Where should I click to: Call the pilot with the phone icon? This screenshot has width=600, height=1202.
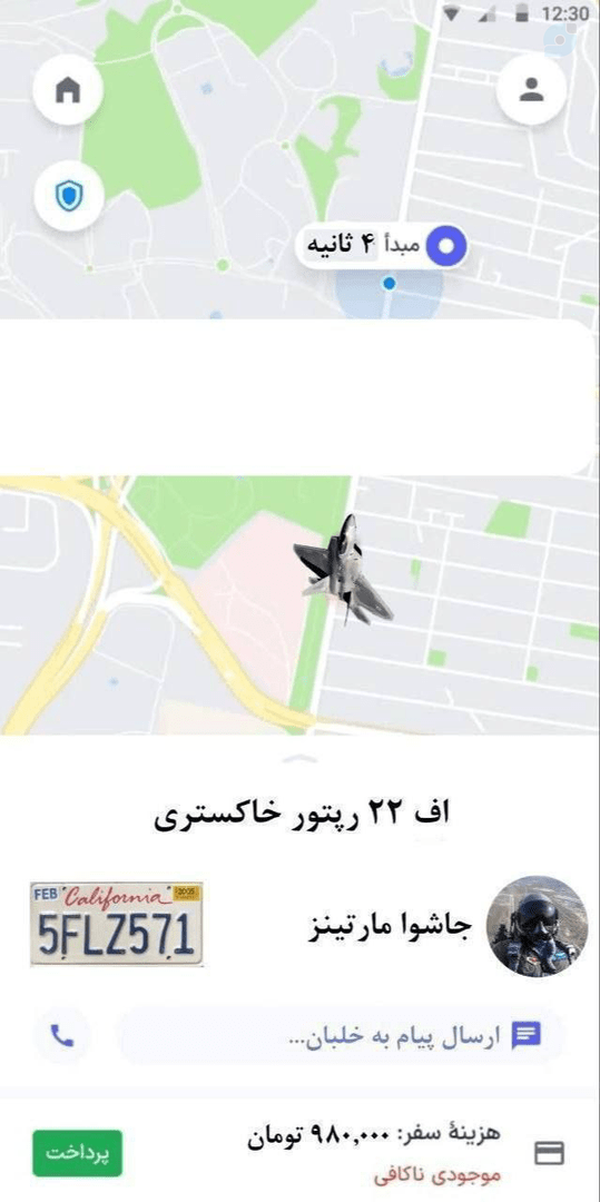62,1035
